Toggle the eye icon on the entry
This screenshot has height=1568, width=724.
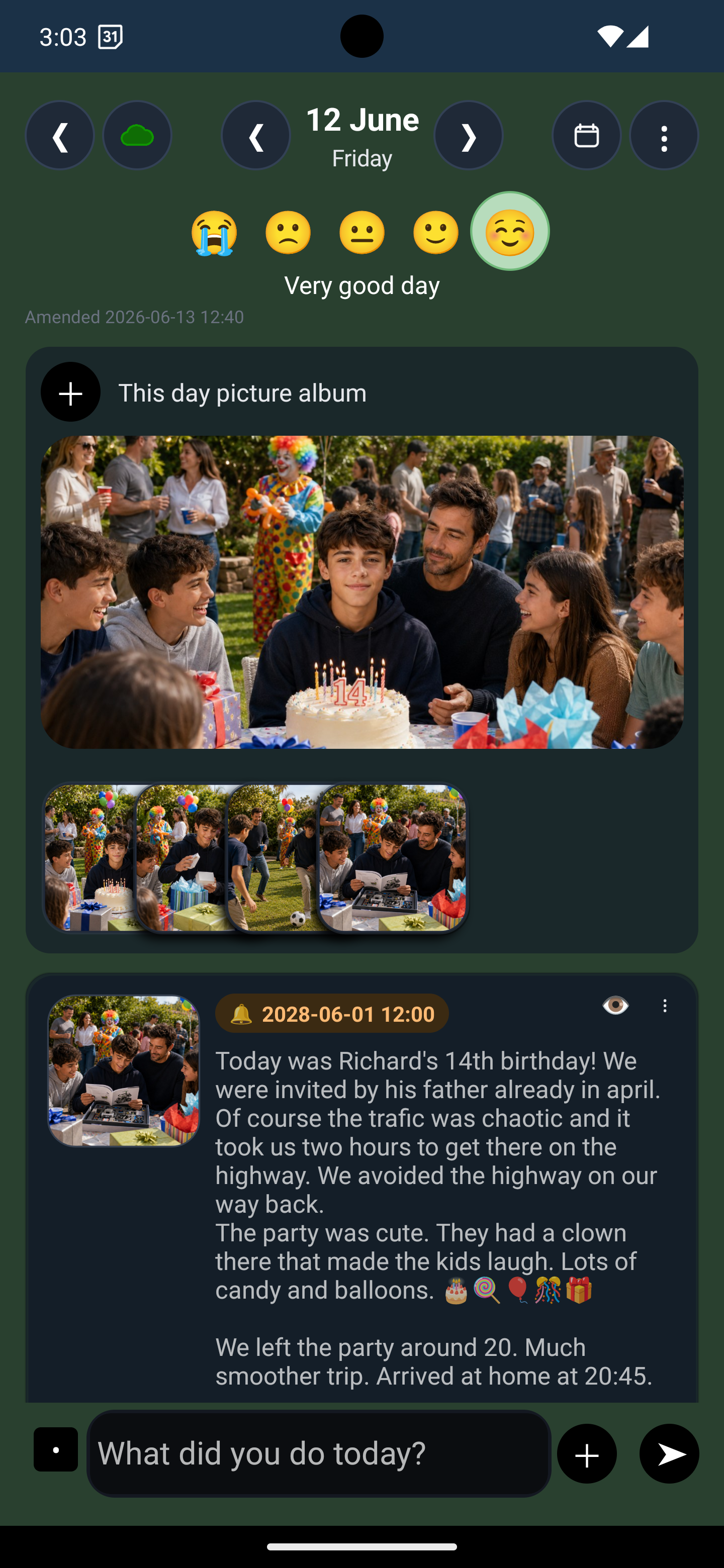pos(615,1006)
